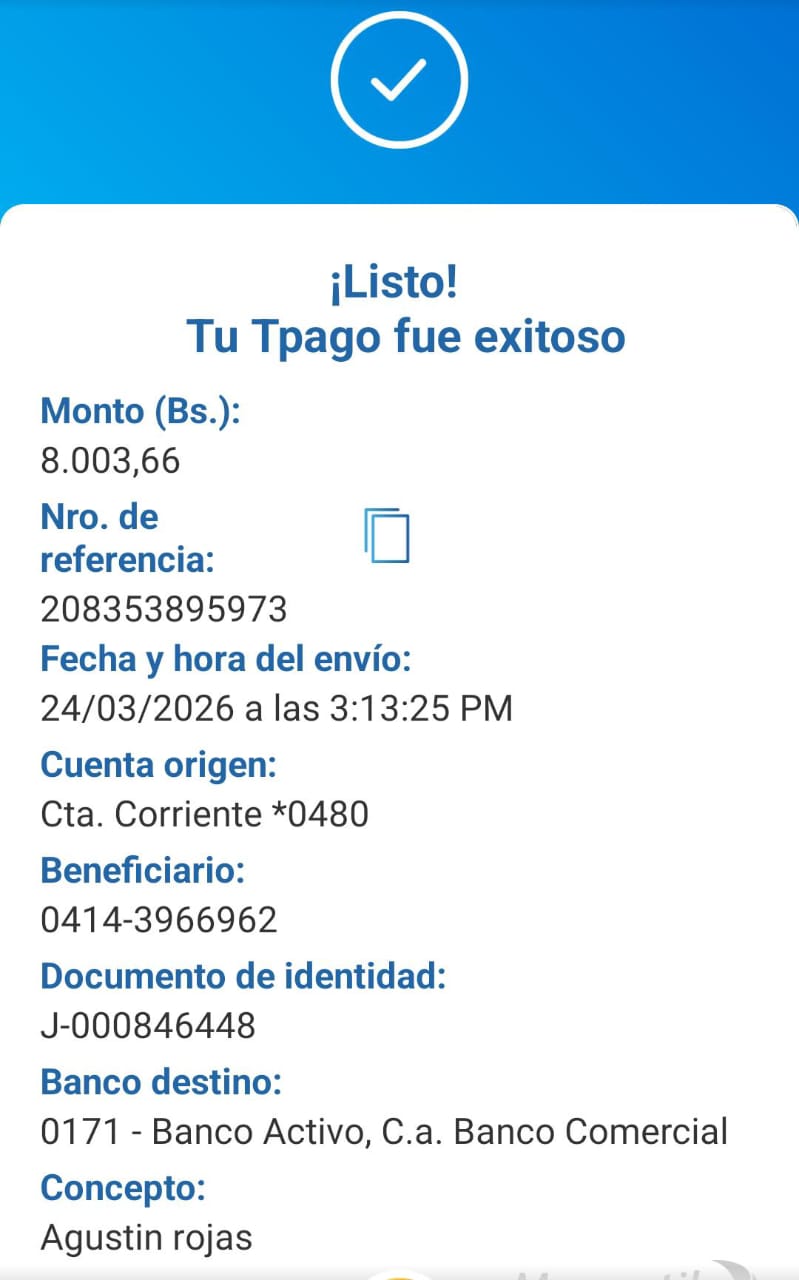Copy the reference number
The image size is (799, 1280).
click(386, 535)
